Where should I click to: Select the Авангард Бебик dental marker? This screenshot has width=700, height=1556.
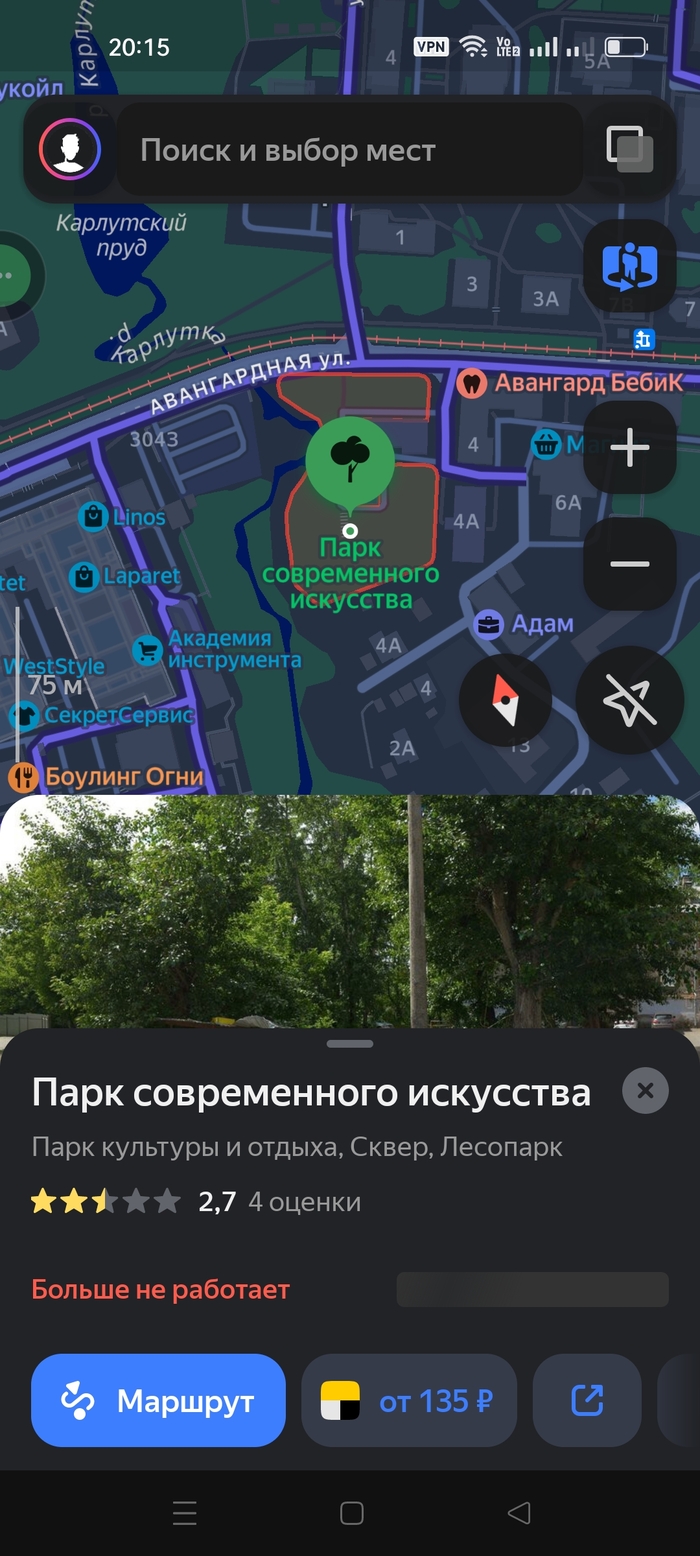click(471, 382)
